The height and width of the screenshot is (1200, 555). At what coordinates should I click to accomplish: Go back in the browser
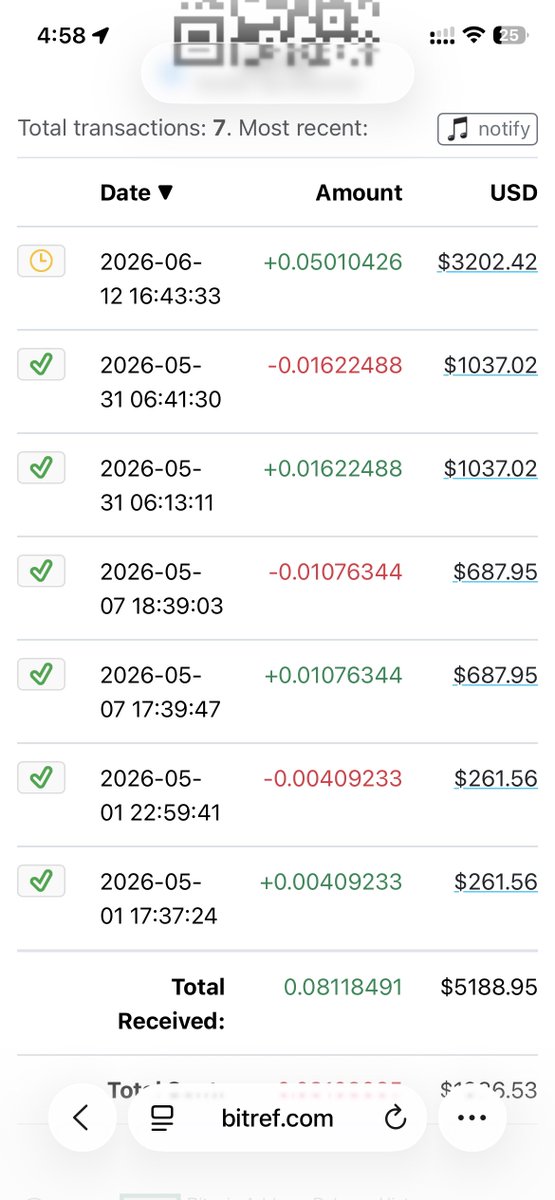point(81,1118)
